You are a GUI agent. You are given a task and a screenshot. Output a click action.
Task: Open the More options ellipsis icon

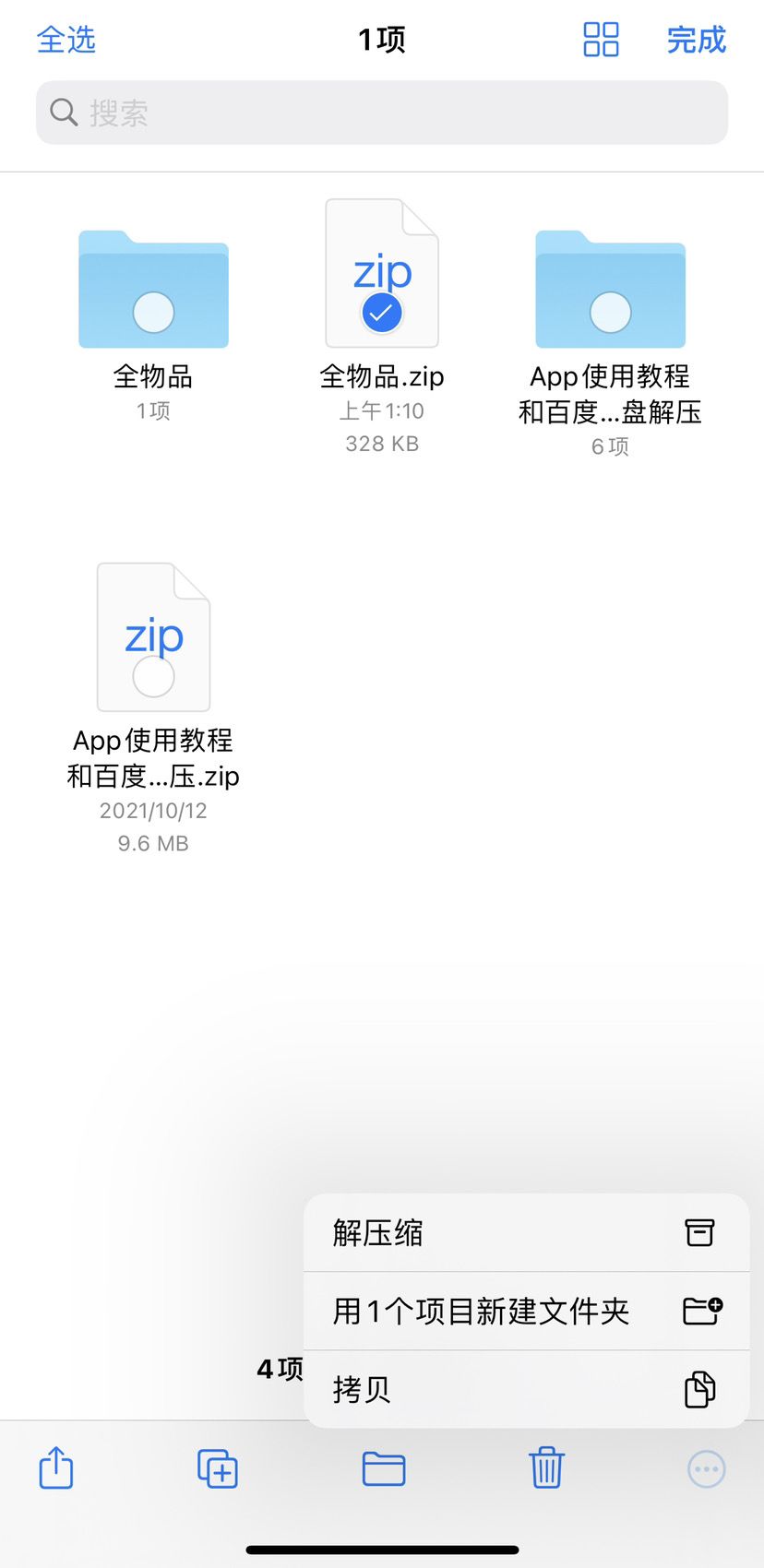(x=706, y=1468)
